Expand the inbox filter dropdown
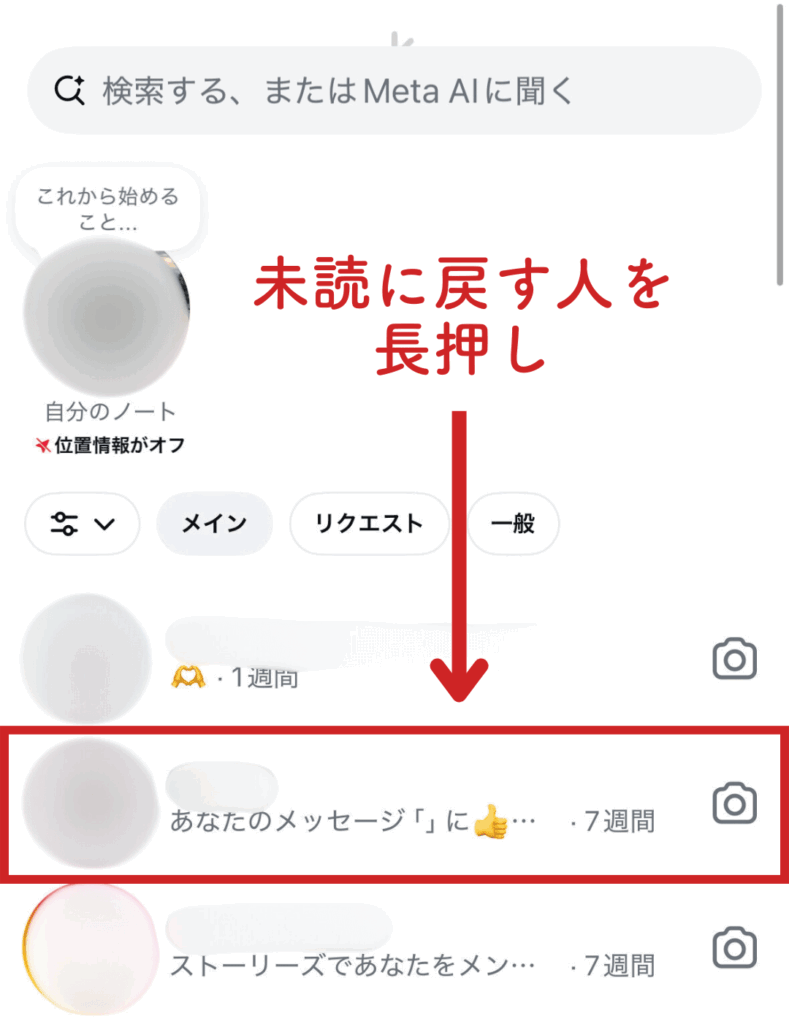Viewport: 789px width, 1024px height. [82, 523]
